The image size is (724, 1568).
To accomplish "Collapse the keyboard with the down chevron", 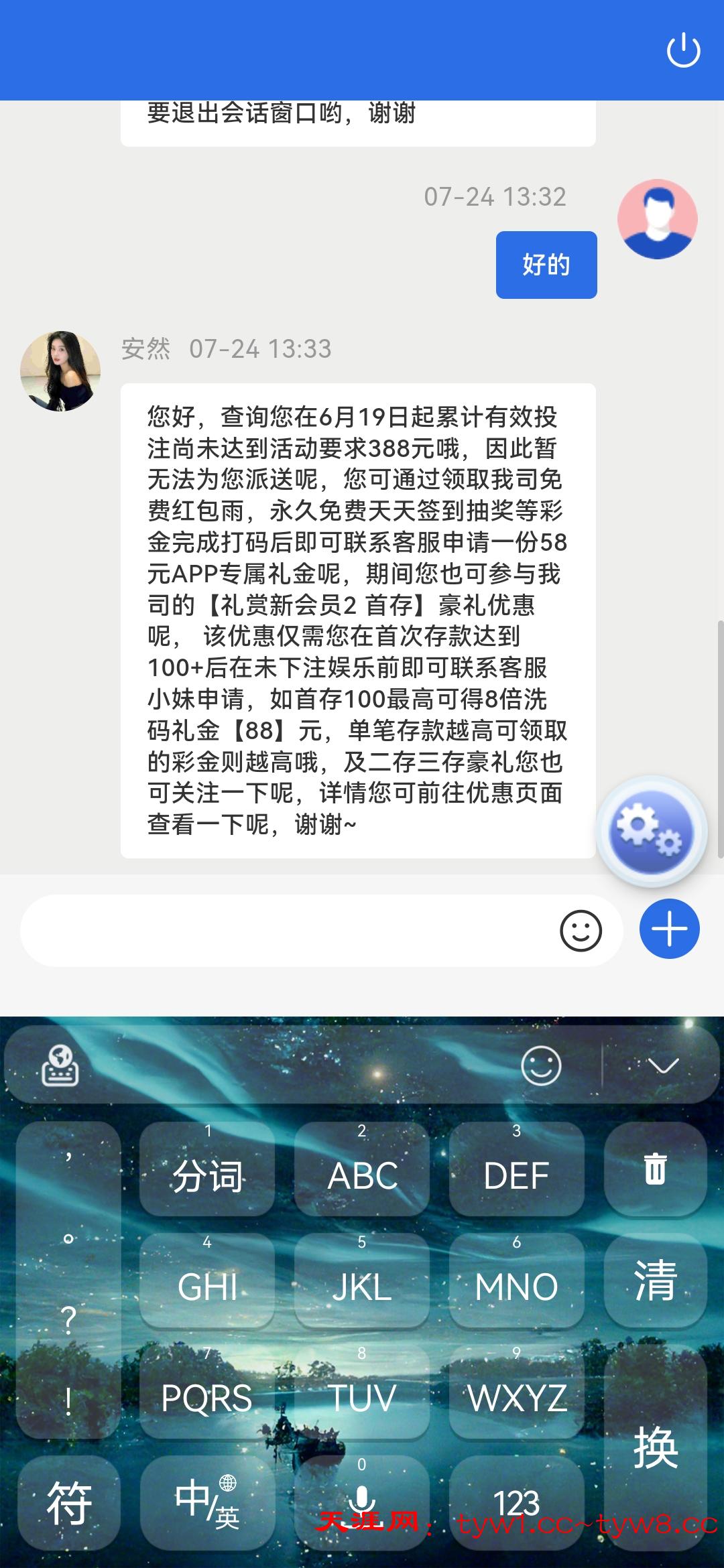I will (664, 1067).
